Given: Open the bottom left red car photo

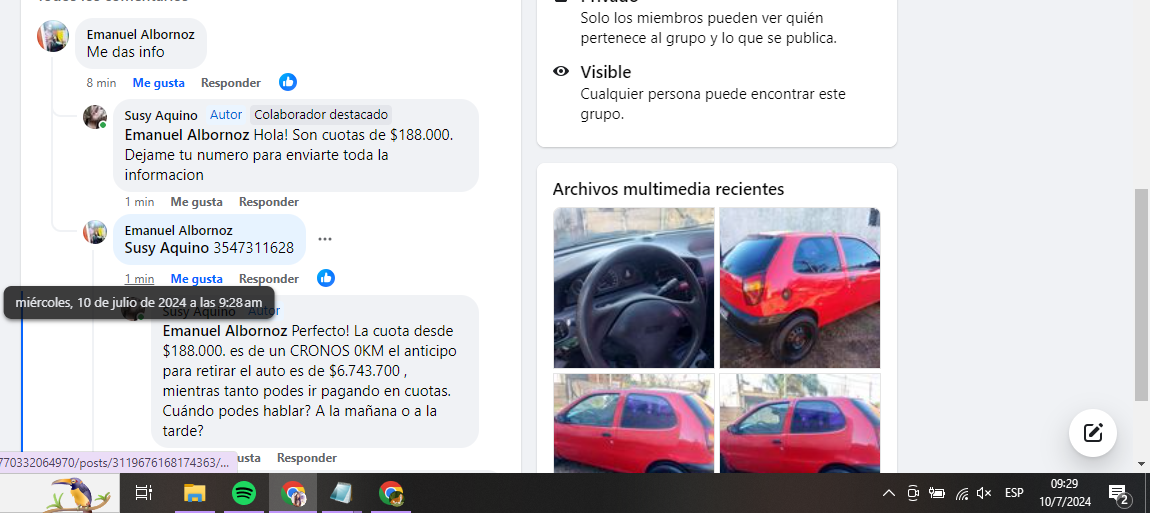Looking at the screenshot, I should (x=634, y=423).
